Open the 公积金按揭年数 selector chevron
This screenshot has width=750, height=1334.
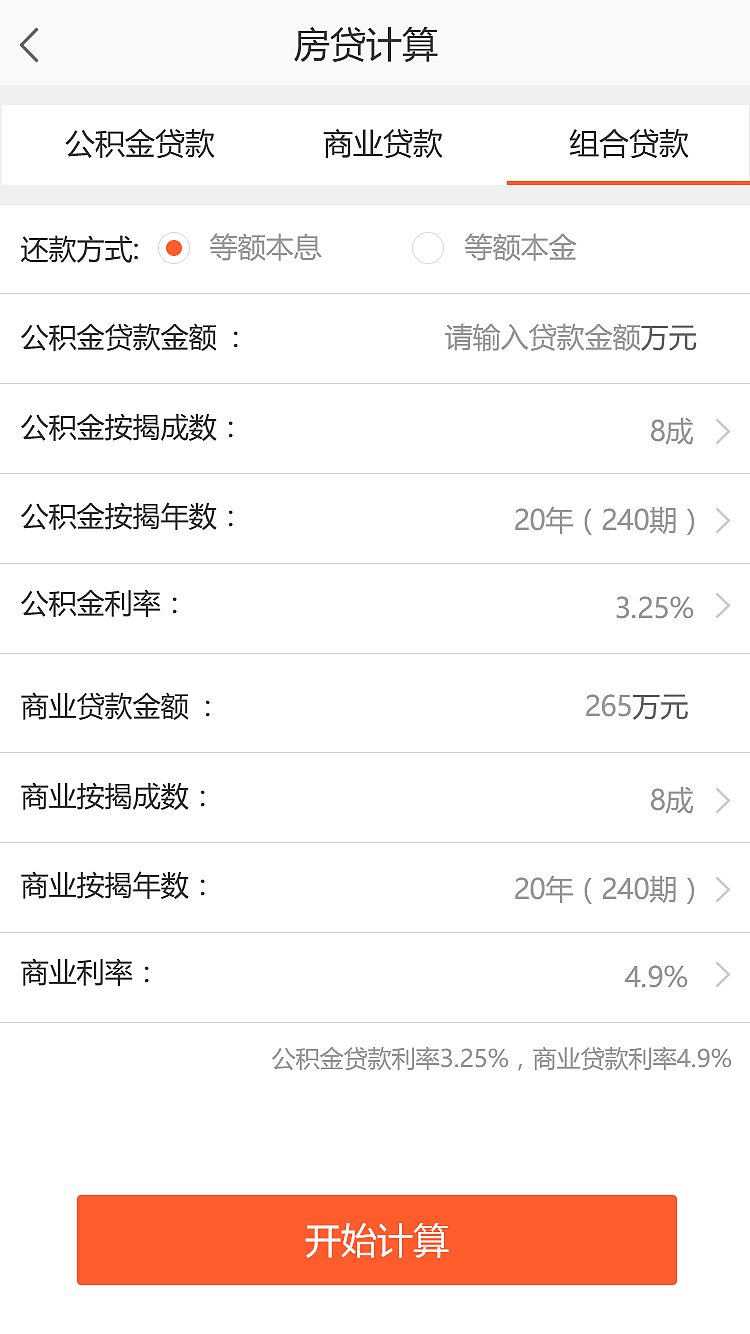[x=722, y=520]
